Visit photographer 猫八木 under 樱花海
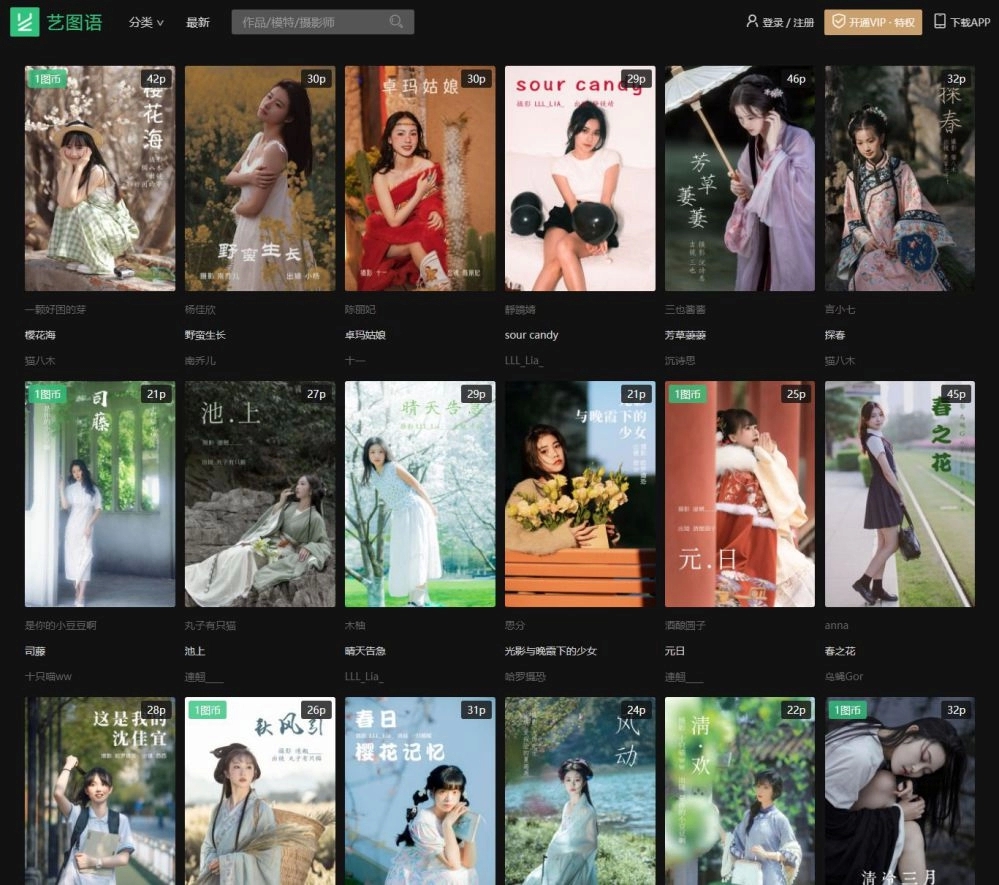The width and height of the screenshot is (999, 885). pyautogui.click(x=41, y=360)
